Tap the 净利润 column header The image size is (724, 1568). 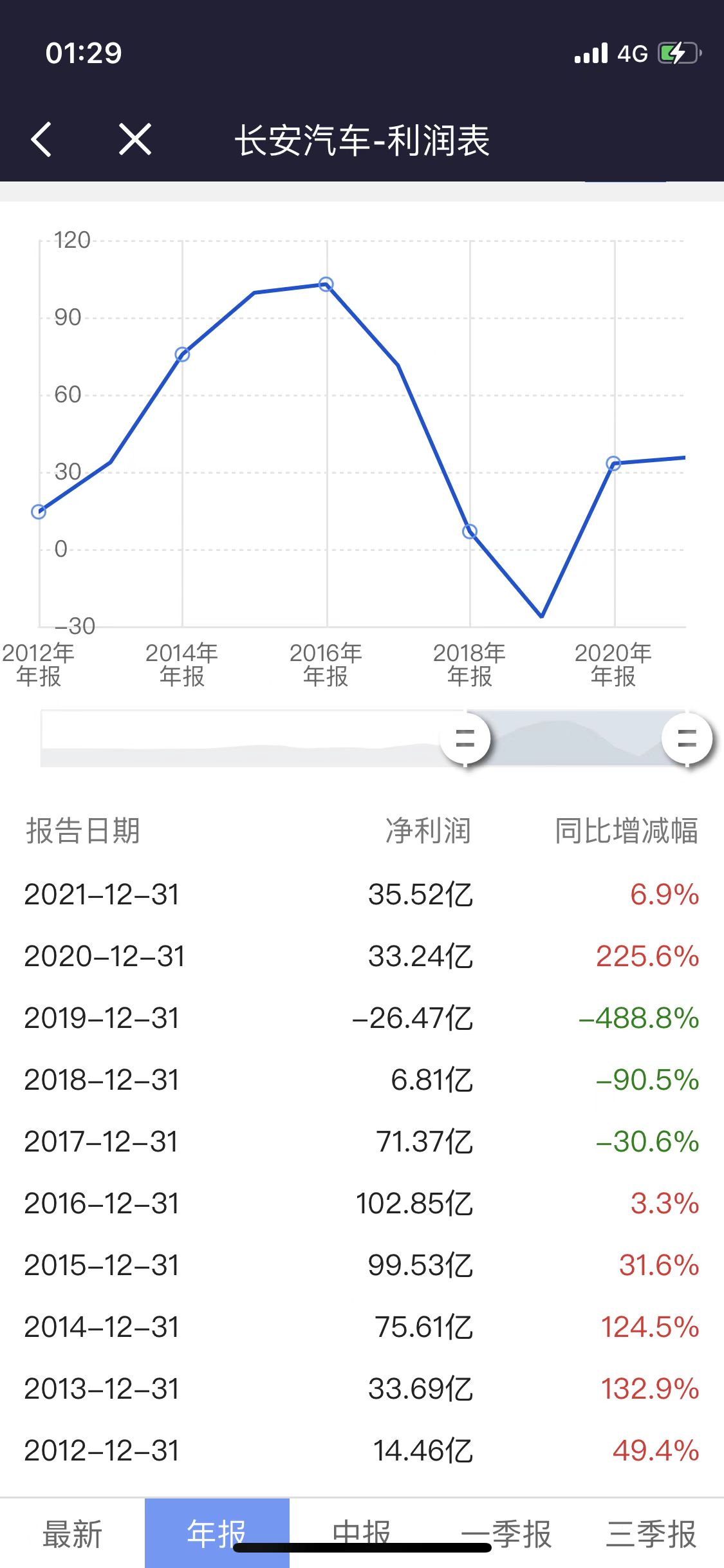click(427, 831)
